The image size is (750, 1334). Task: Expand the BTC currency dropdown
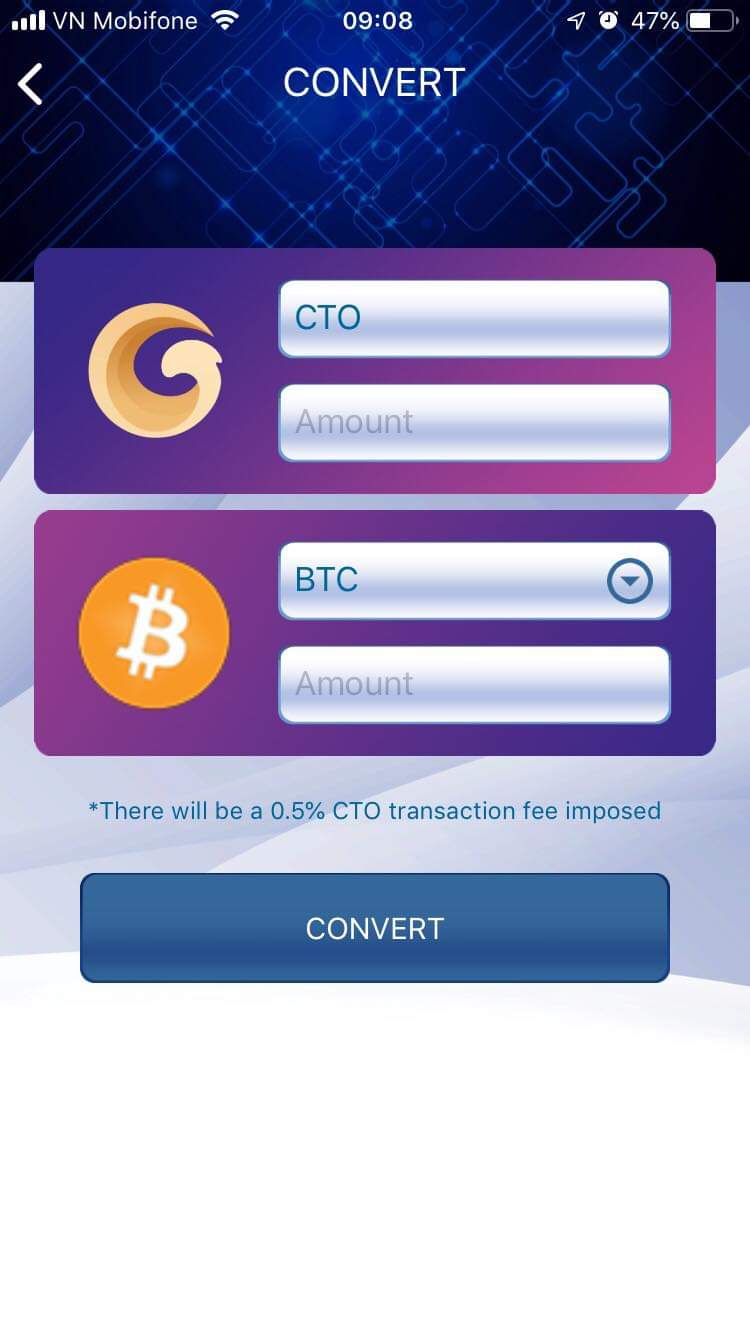click(630, 581)
